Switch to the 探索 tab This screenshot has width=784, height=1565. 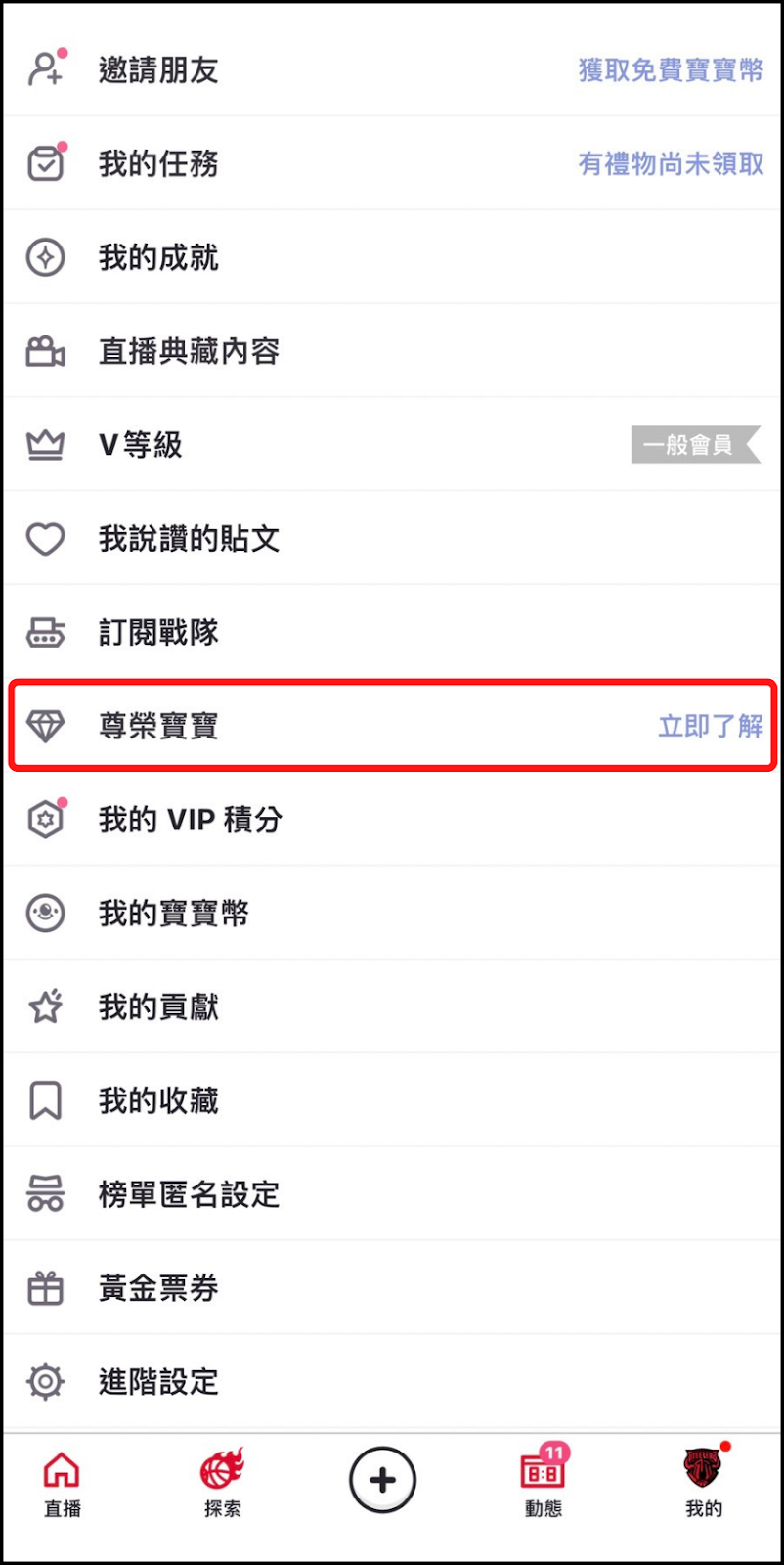point(222,1483)
